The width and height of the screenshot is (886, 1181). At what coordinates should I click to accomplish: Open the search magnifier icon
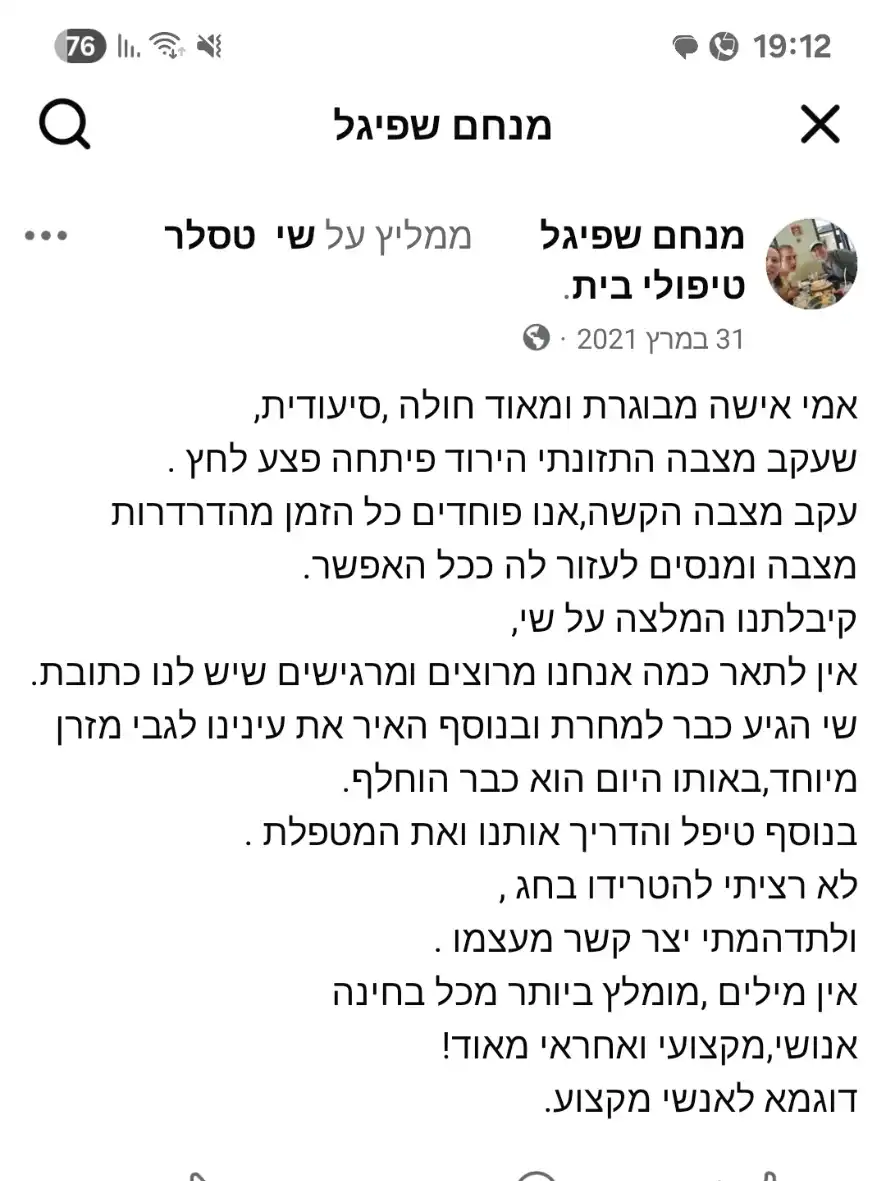(x=64, y=124)
